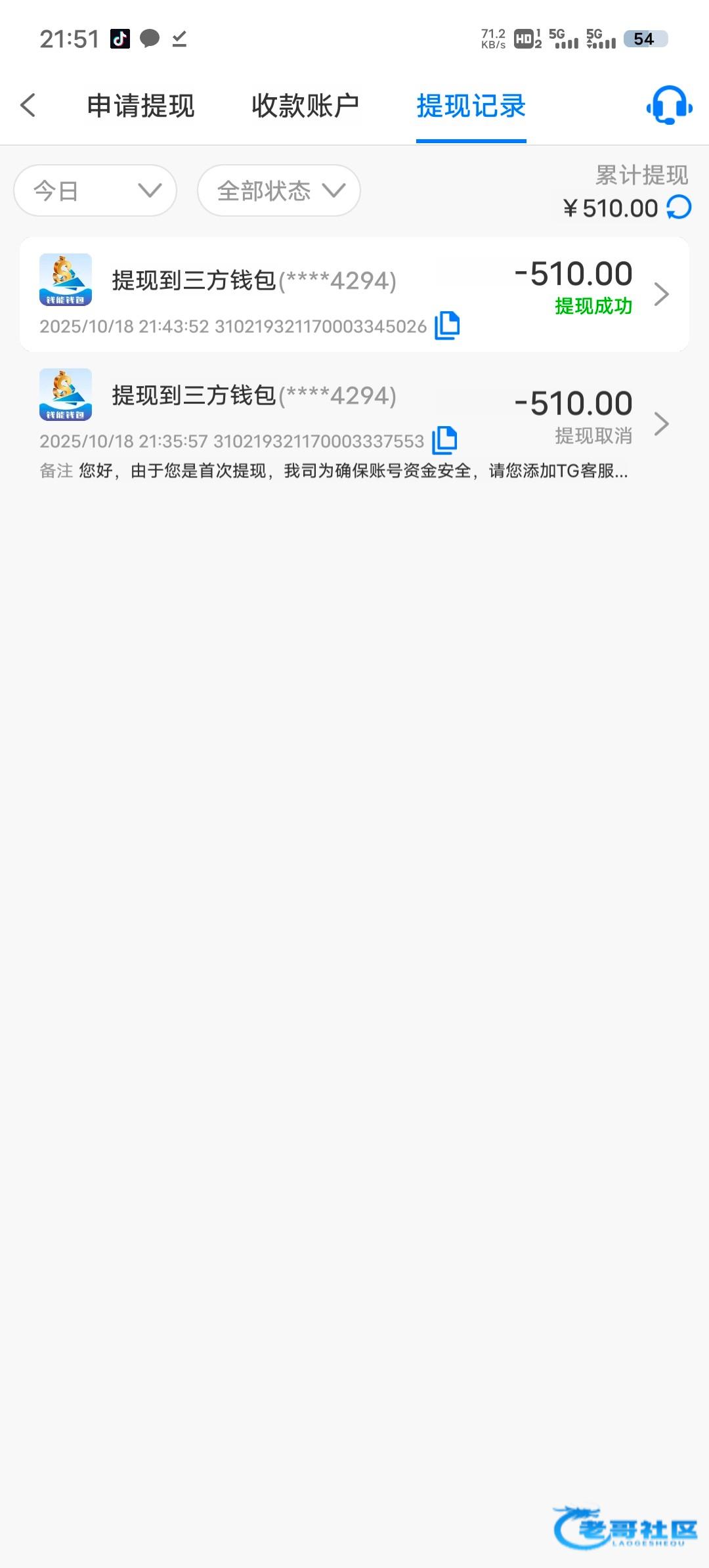Copy order number ending in 3345026

click(x=447, y=326)
